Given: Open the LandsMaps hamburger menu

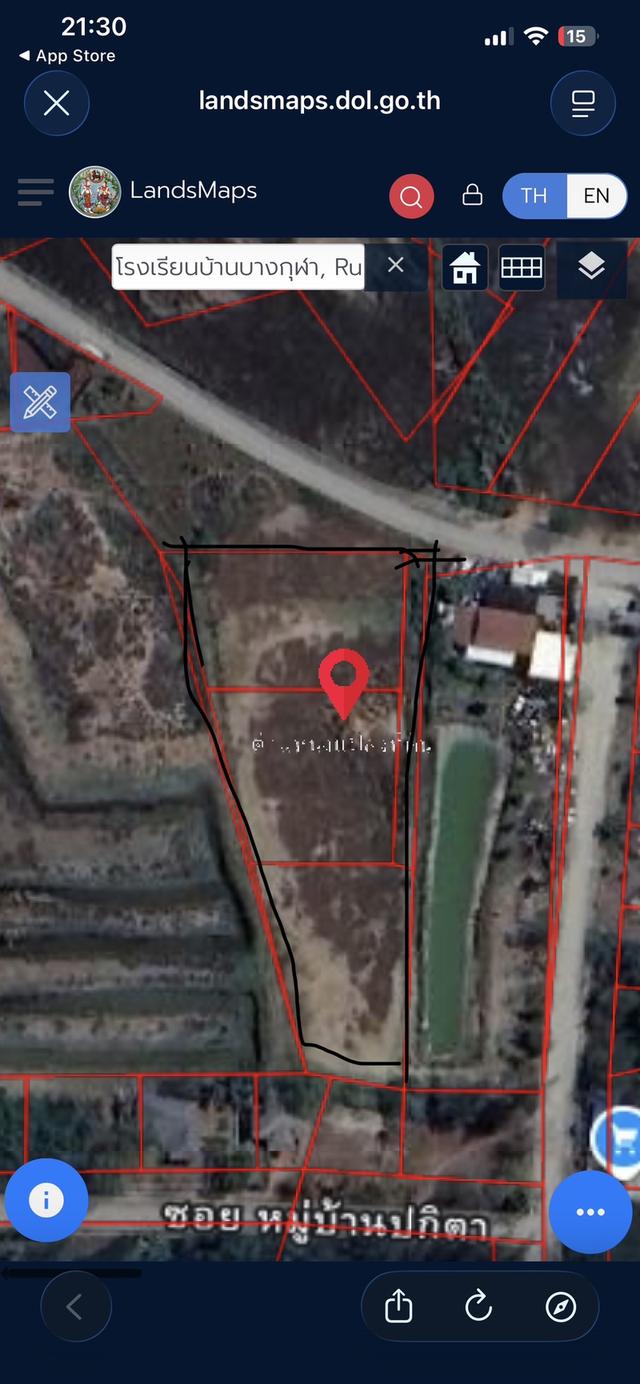Looking at the screenshot, I should click(x=36, y=192).
